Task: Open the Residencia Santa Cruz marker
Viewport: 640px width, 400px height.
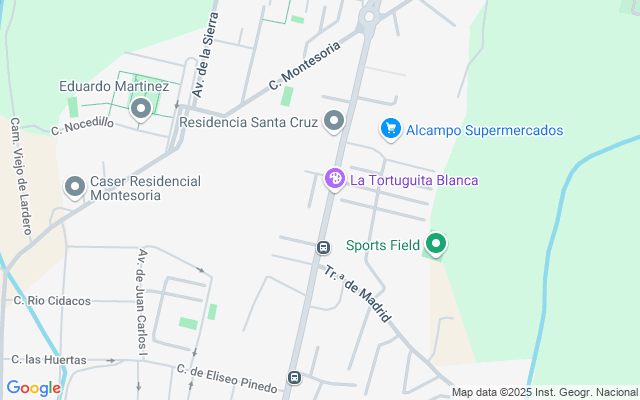Action: click(x=334, y=122)
